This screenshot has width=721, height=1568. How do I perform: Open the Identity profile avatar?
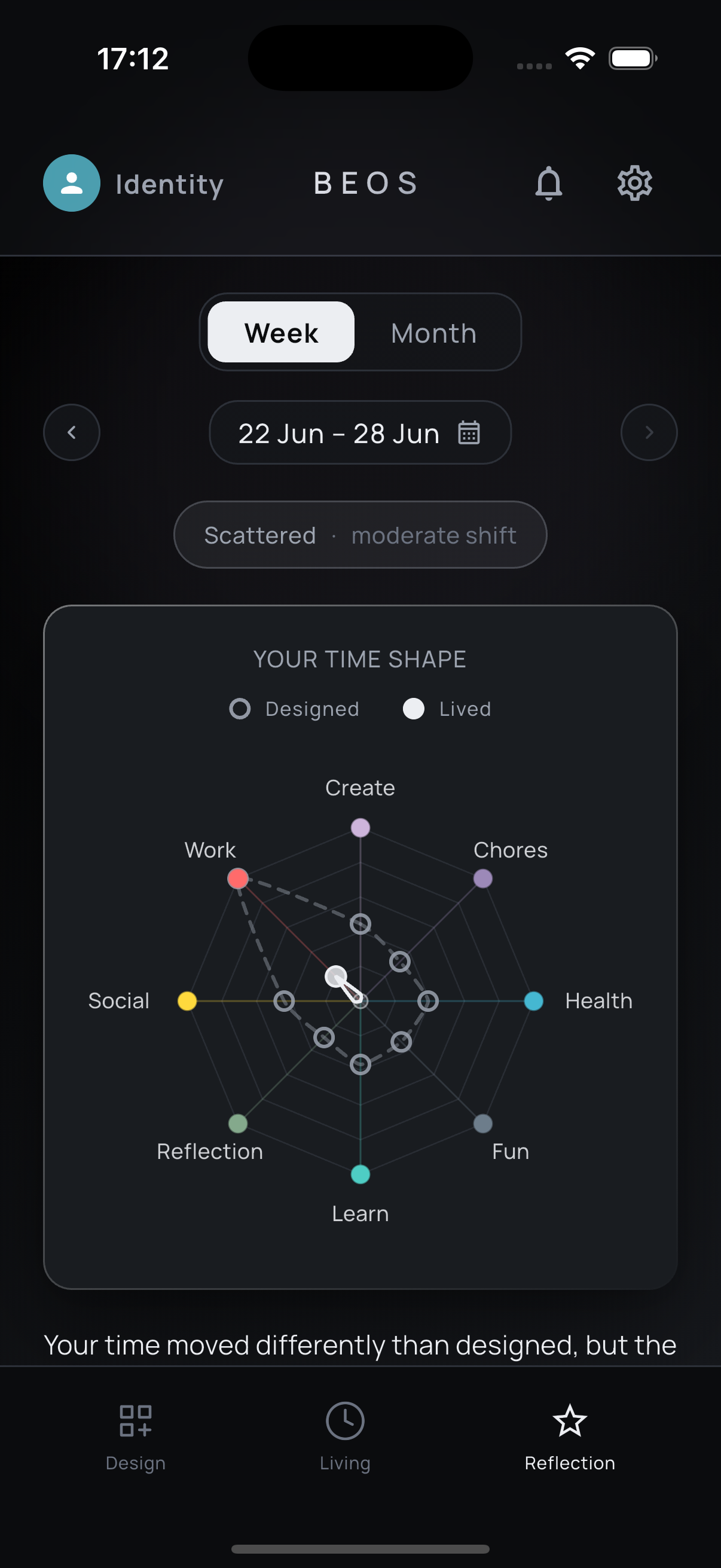[72, 183]
